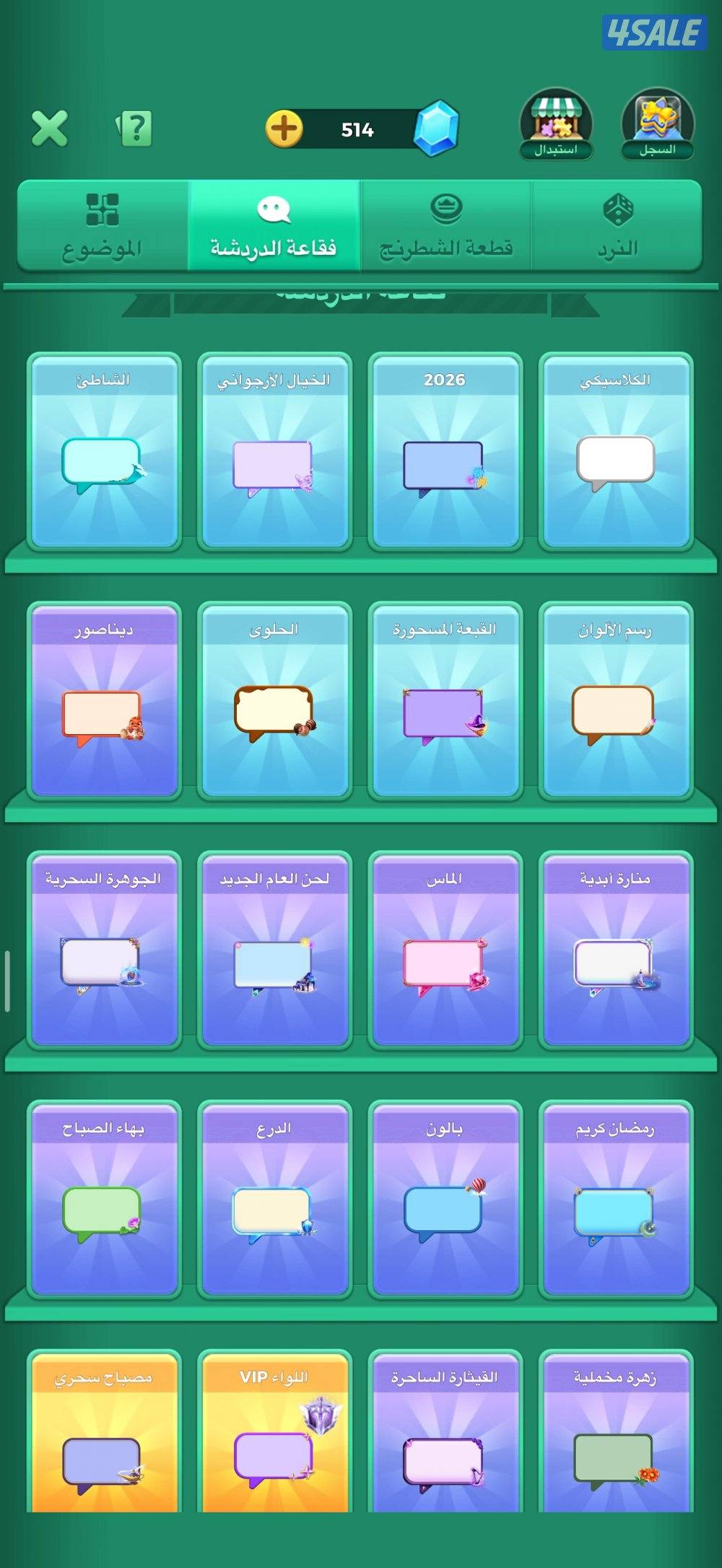Open the help question mark icon
Viewport: 722px width, 1568px height.
(135, 129)
